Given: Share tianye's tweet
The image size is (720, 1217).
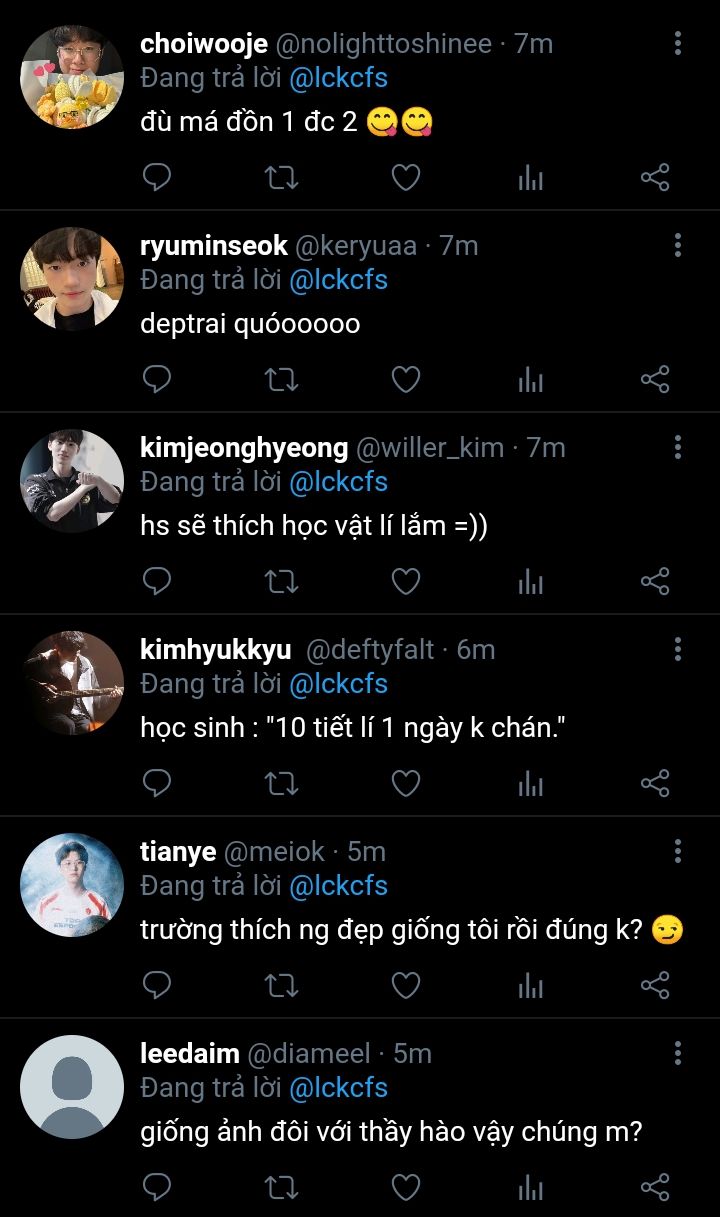Looking at the screenshot, I should click(x=654, y=985).
